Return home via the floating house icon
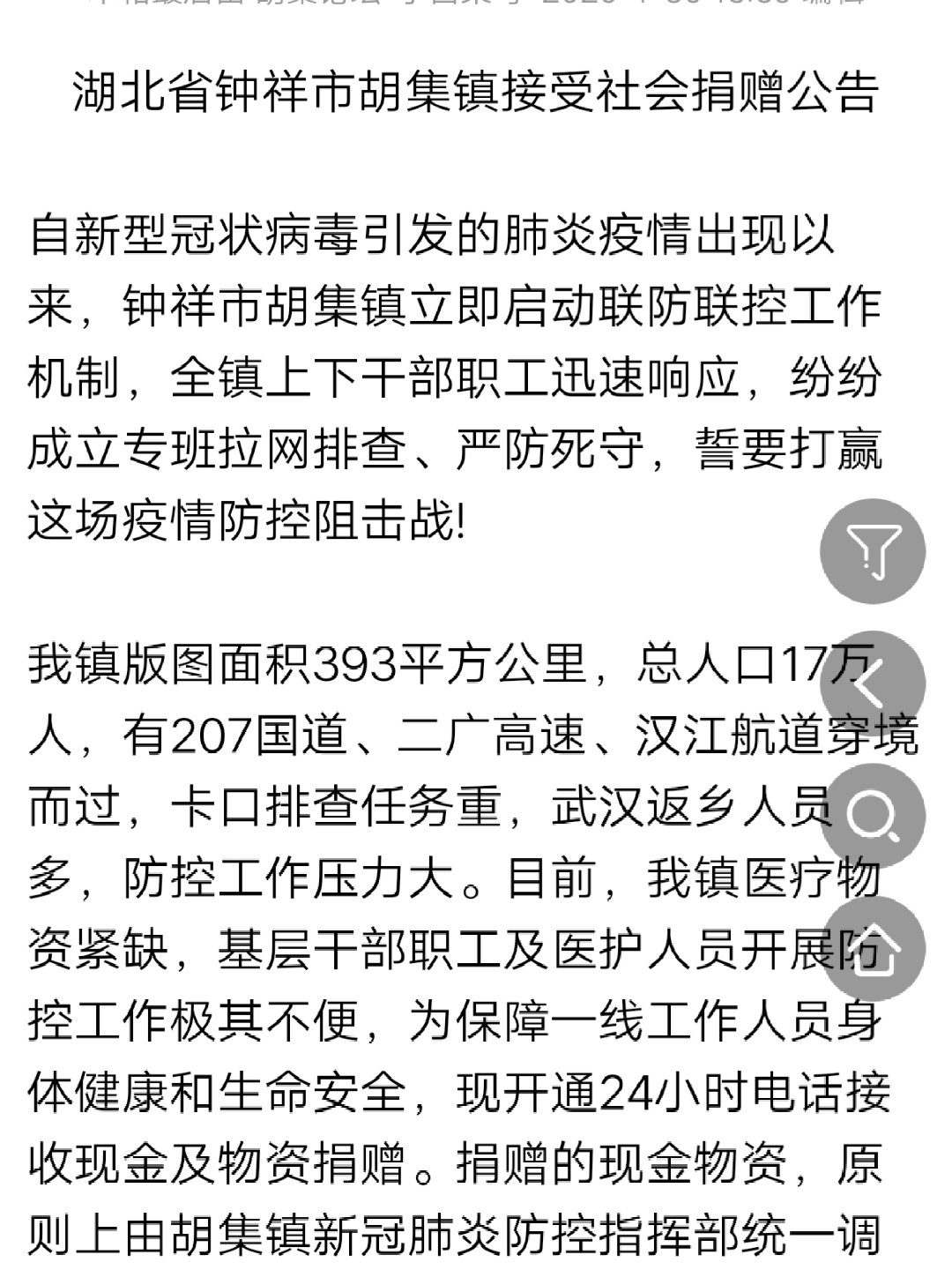Image resolution: width=952 pixels, height=1270 pixels. (x=873, y=948)
